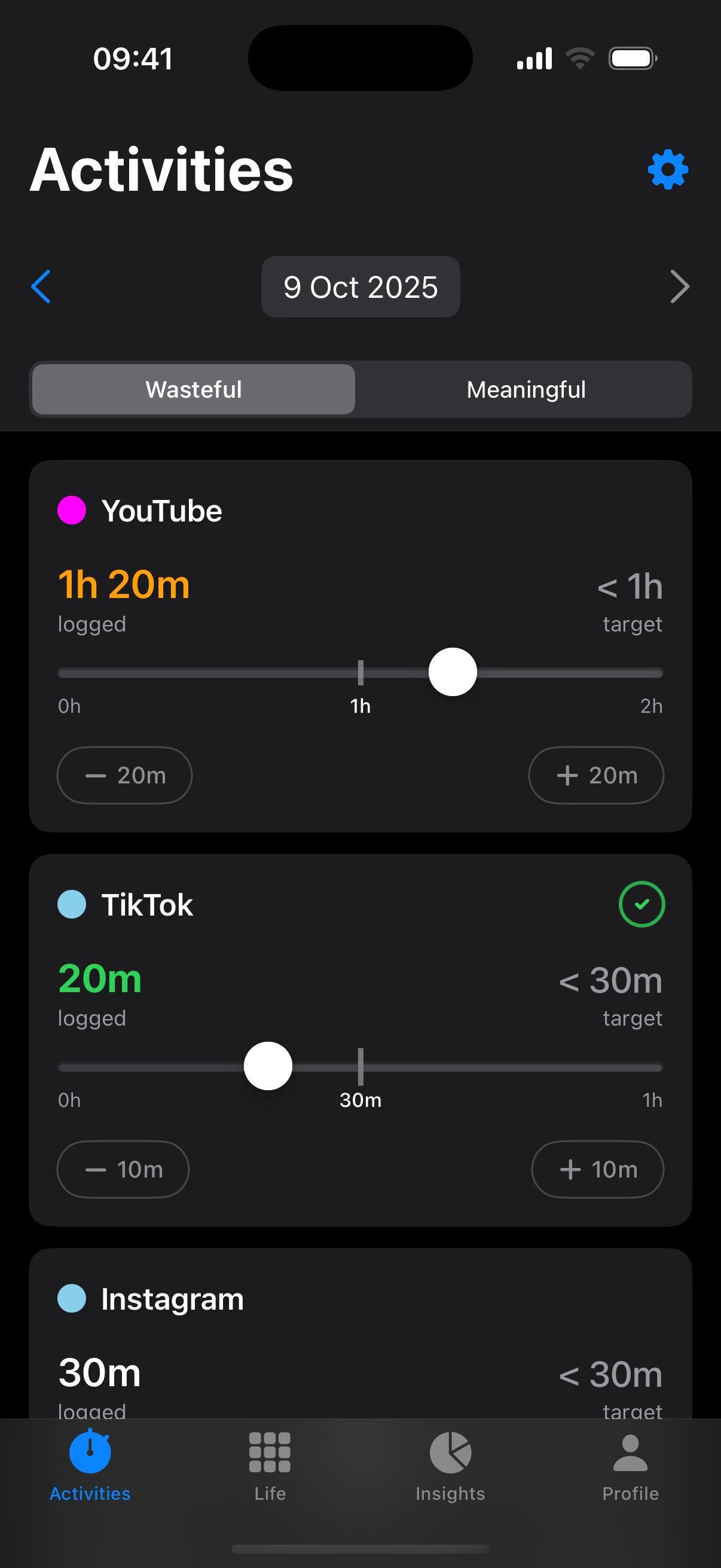Viewport: 721px width, 1568px height.
Task: Open the settings gear icon
Action: pos(667,170)
